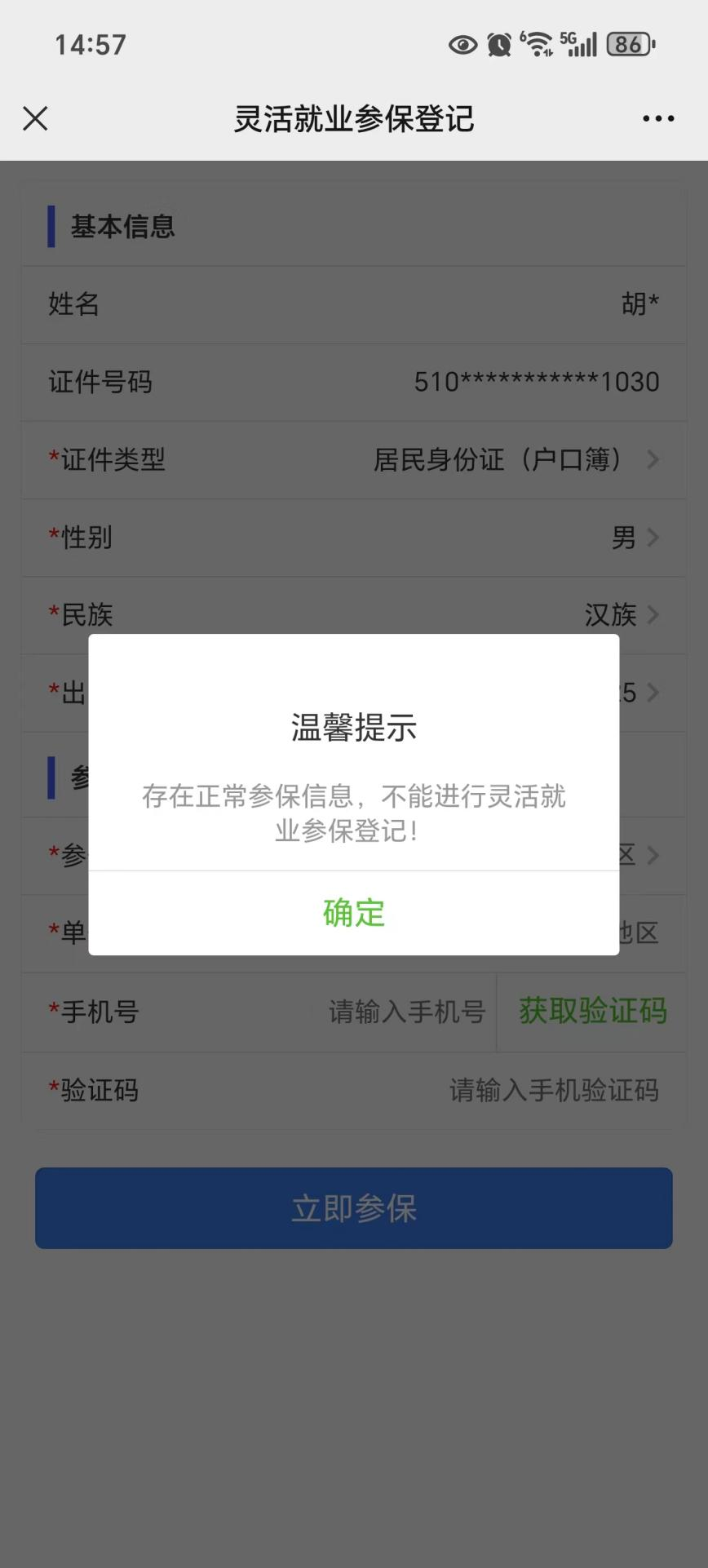Image resolution: width=708 pixels, height=1568 pixels.
Task: Open the 民族 selector
Action: (354, 615)
